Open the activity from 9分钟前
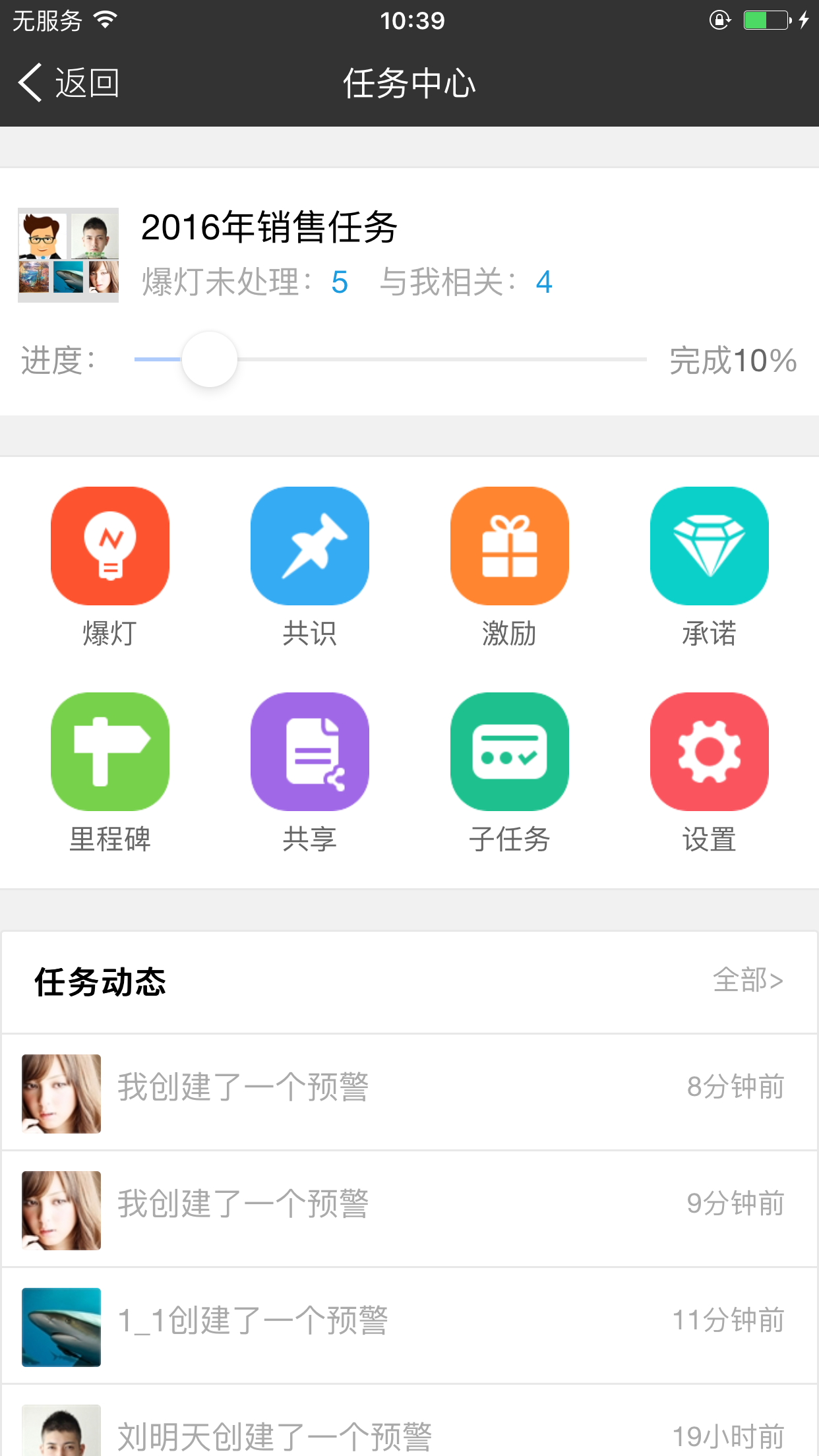 click(x=409, y=1209)
